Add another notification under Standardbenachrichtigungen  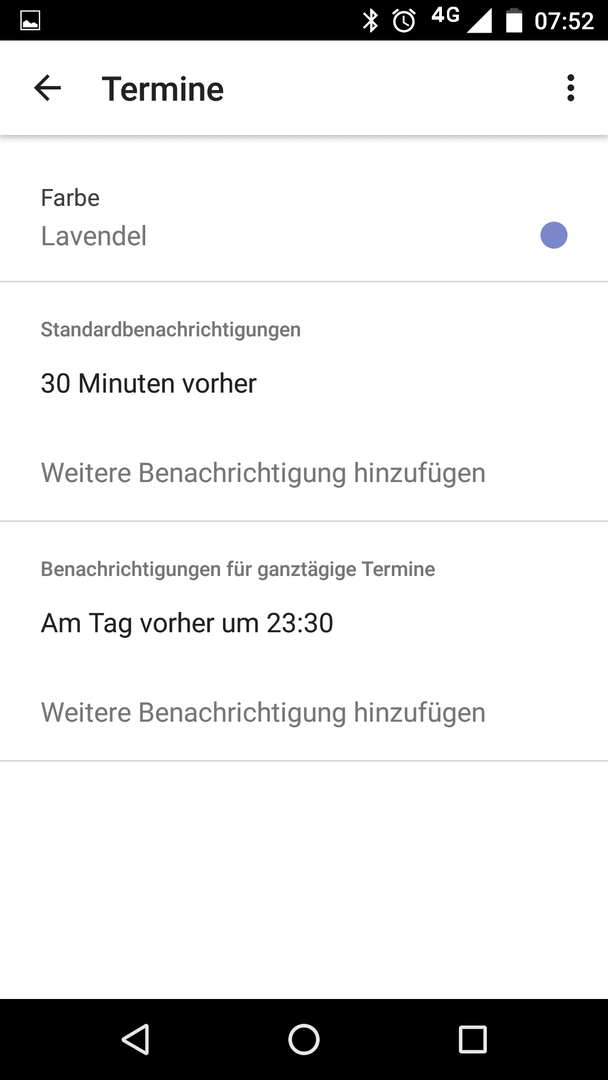coord(304,473)
